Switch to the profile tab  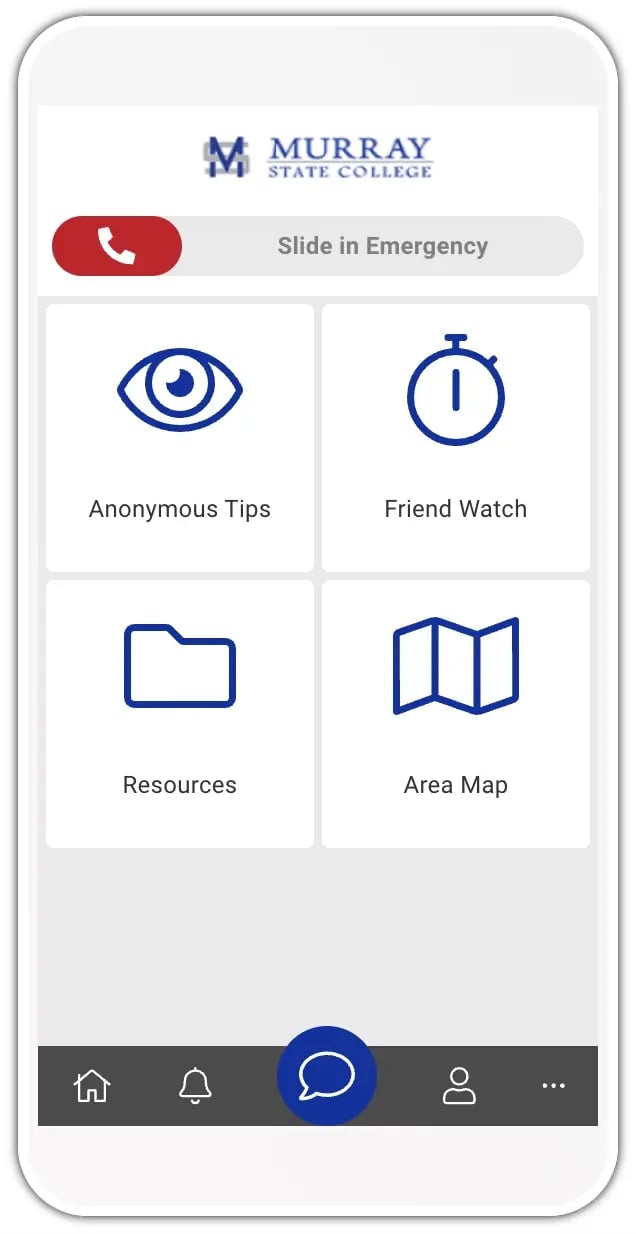click(x=459, y=1085)
